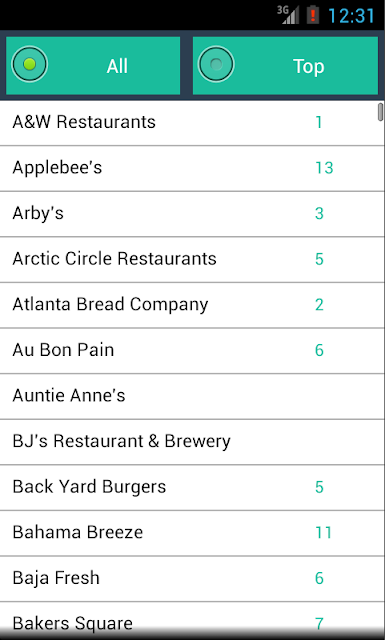The width and height of the screenshot is (385, 640).
Task: Open Arctic Circle Restaurants
Action: (x=192, y=259)
